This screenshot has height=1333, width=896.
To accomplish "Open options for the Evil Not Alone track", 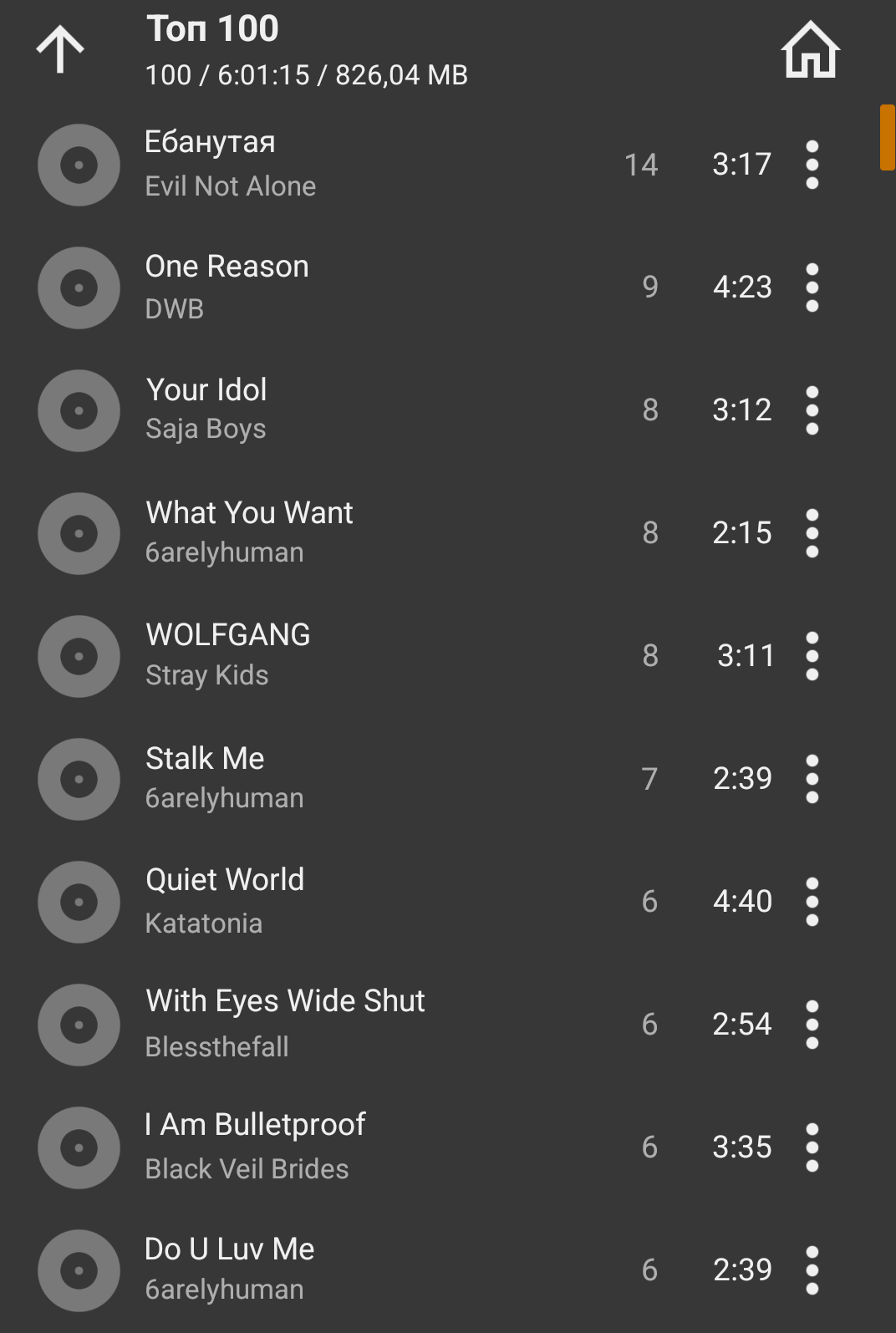I will [x=812, y=165].
